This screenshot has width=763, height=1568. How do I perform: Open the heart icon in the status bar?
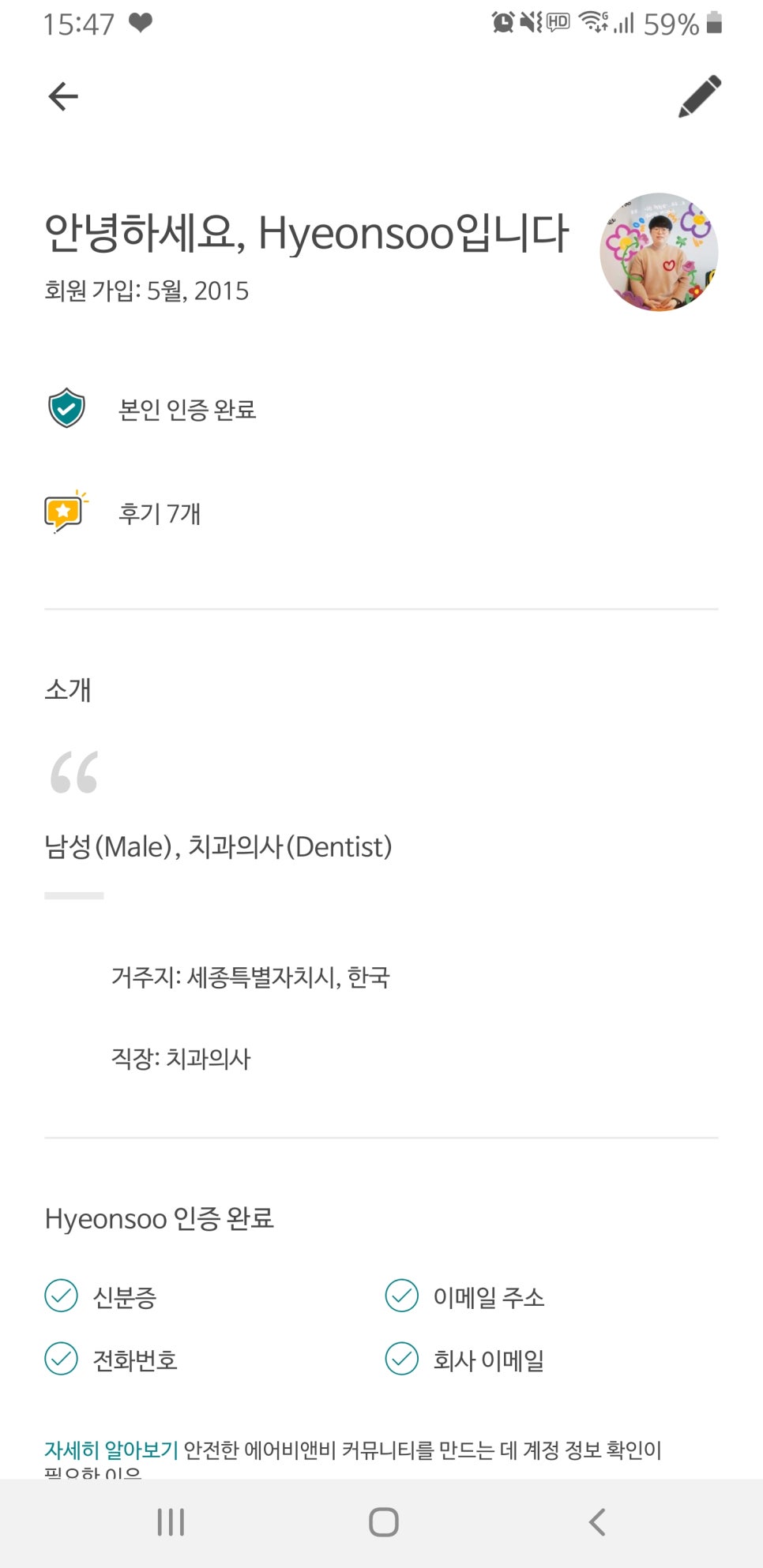[x=140, y=22]
